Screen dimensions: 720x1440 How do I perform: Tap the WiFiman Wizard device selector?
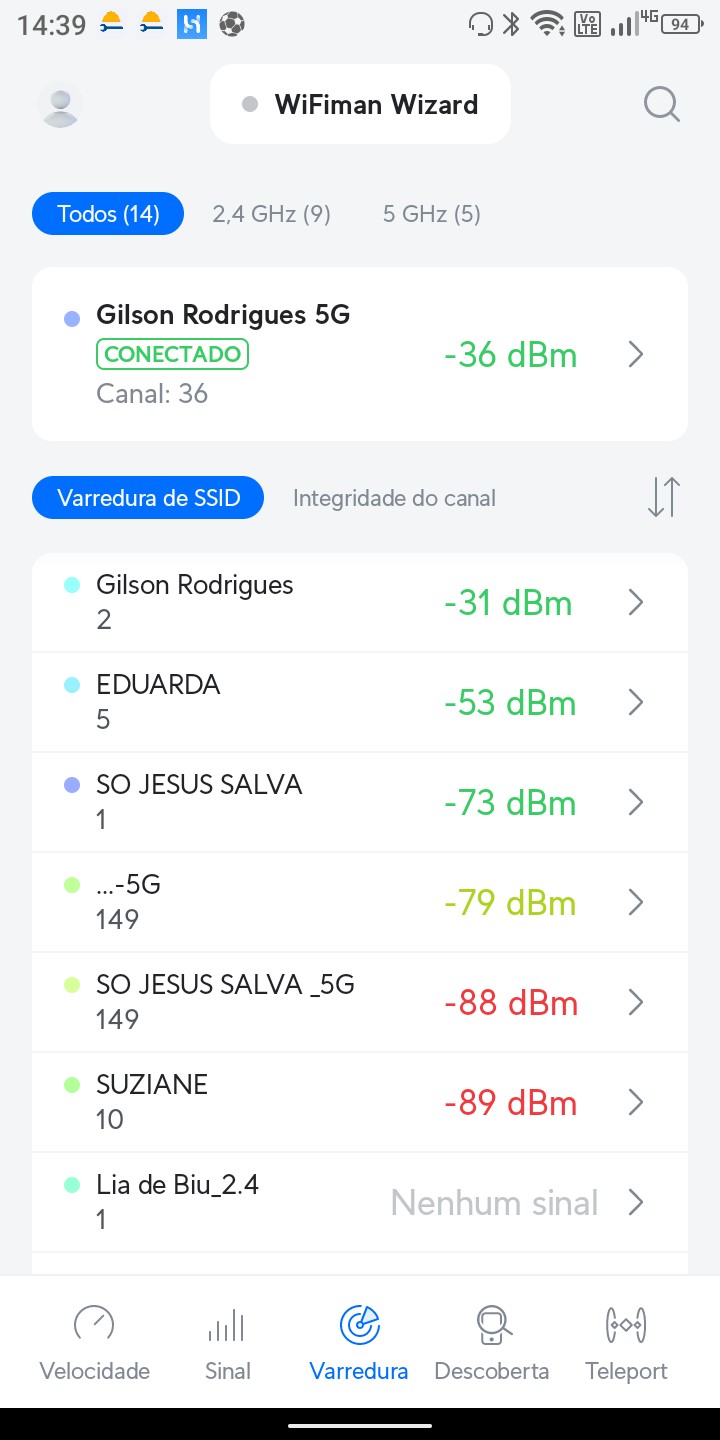tap(360, 104)
